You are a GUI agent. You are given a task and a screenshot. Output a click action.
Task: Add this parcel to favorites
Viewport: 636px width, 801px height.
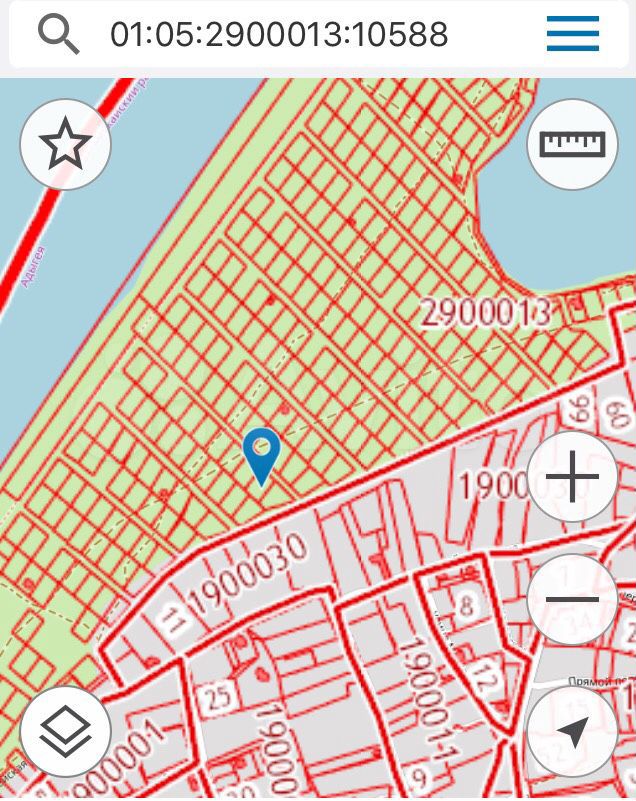[65, 145]
